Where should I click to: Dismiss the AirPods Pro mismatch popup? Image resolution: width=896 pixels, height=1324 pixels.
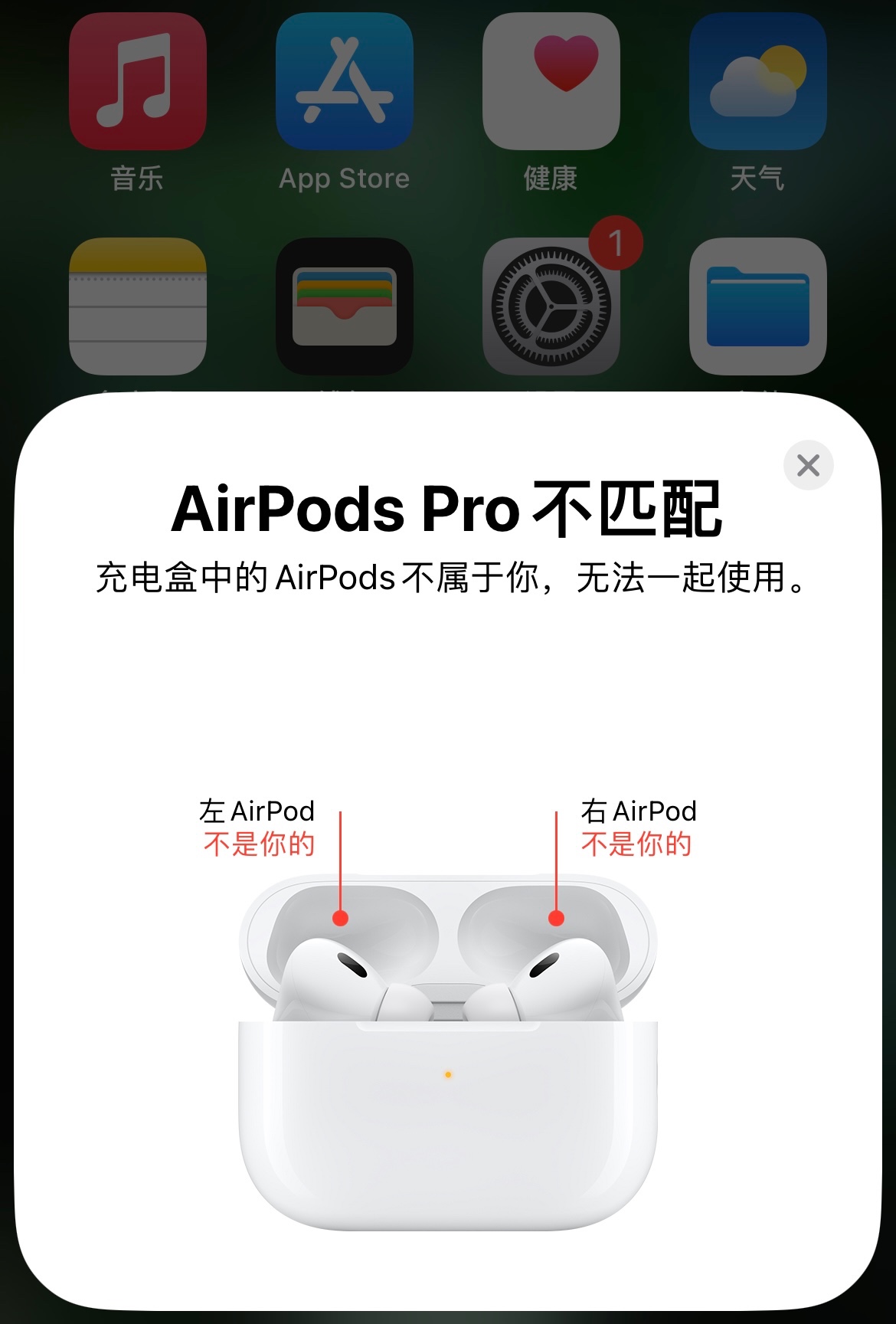pyautogui.click(x=808, y=465)
